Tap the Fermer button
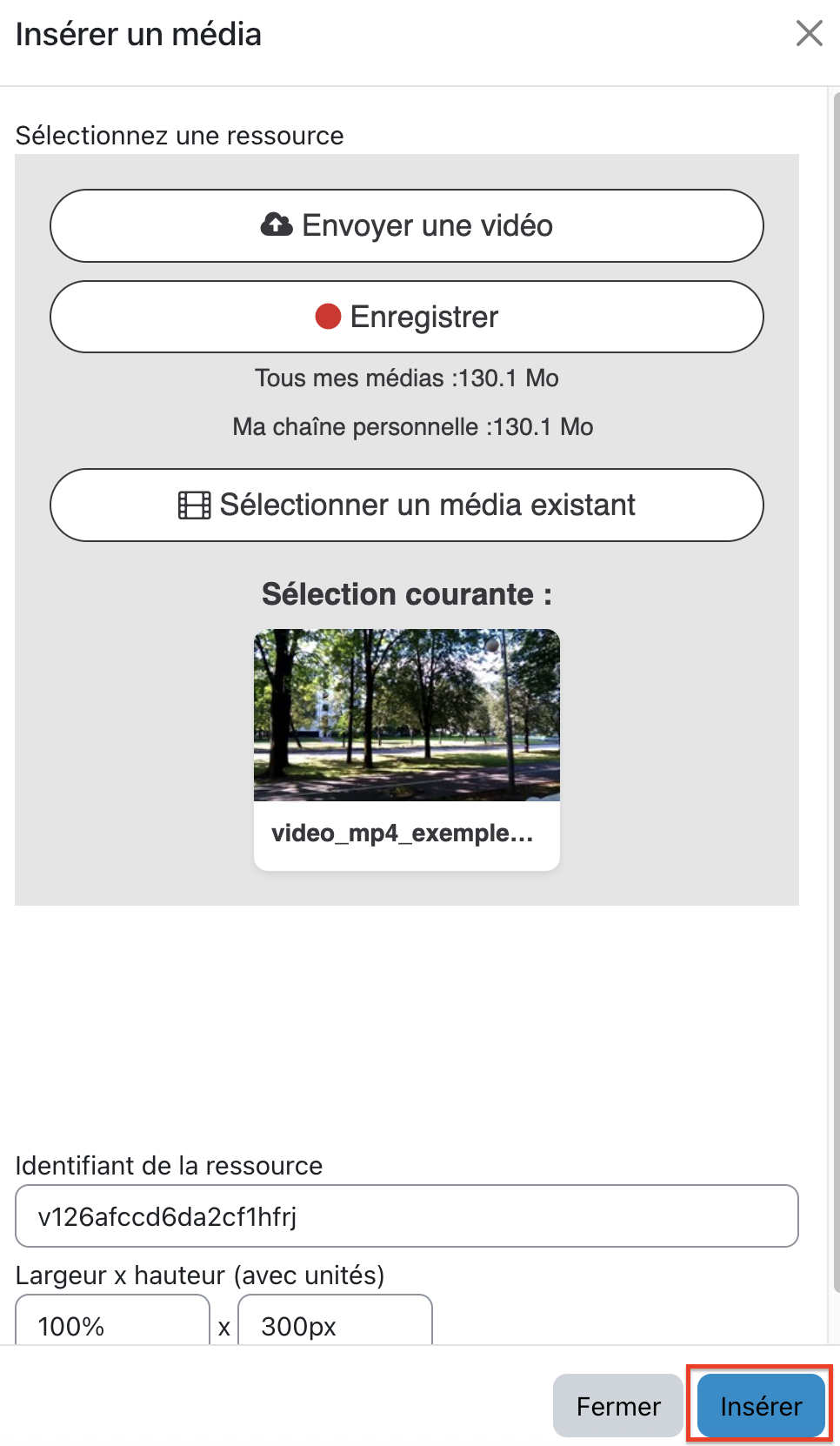The width and height of the screenshot is (840, 1446). click(x=617, y=1406)
